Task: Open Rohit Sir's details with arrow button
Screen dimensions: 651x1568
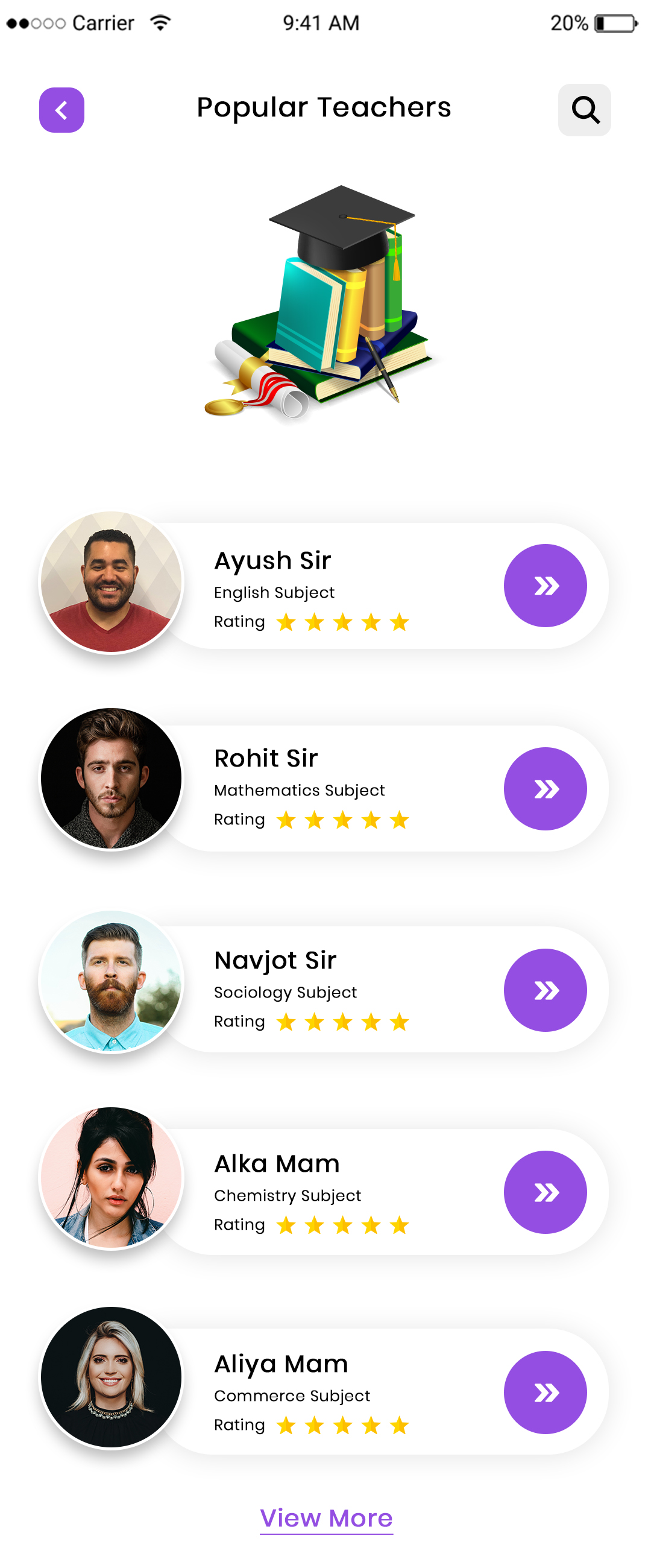Action: point(544,788)
